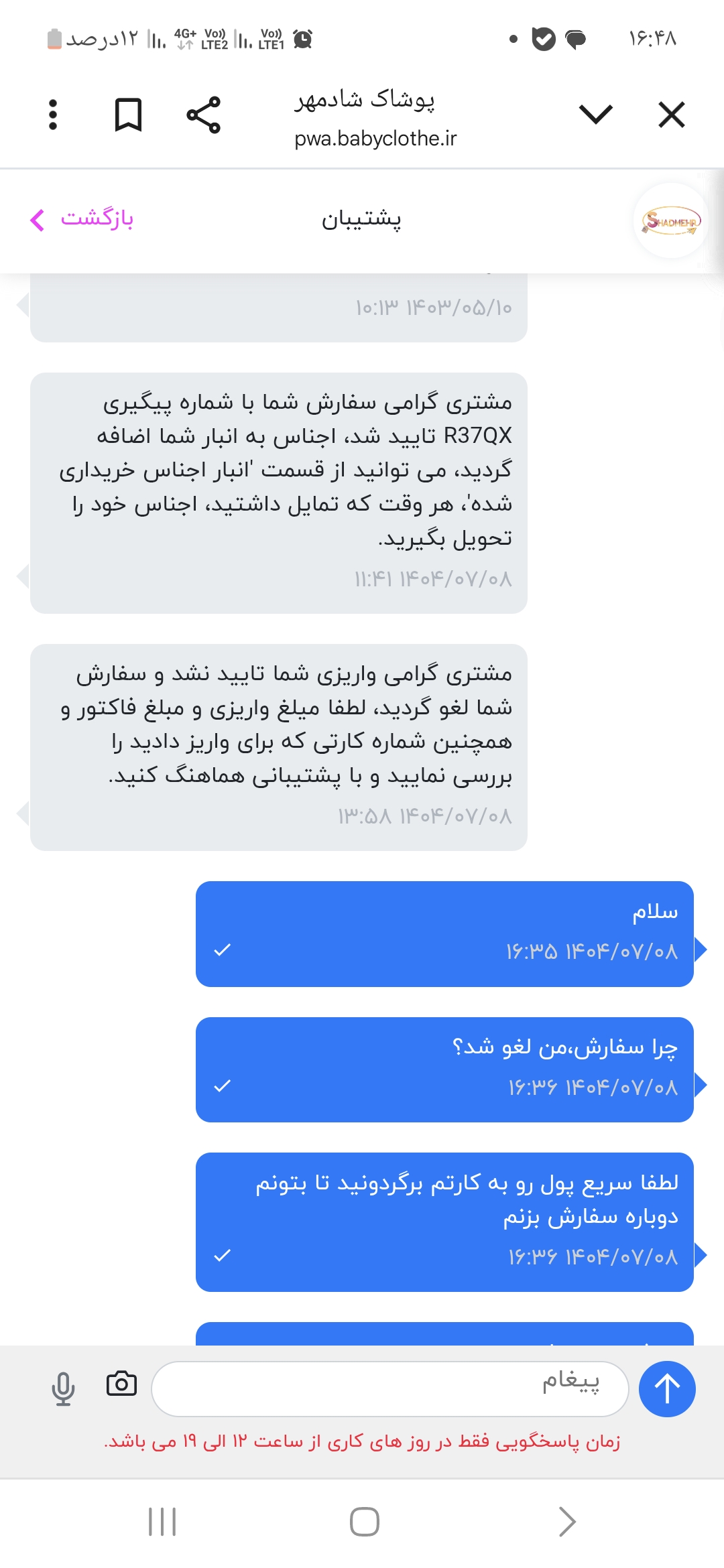Share the page link
This screenshot has width=724, height=1568.
(x=204, y=115)
